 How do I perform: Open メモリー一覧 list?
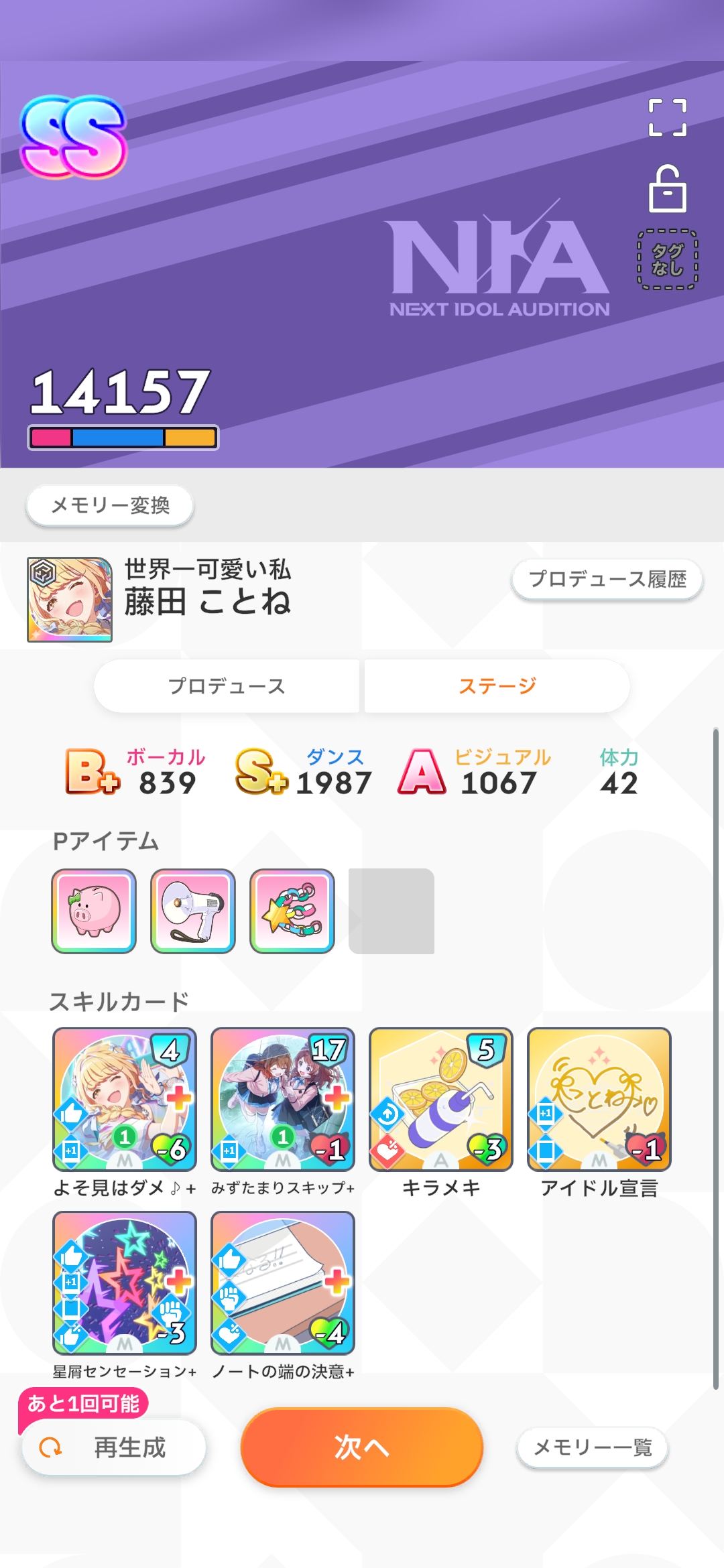tap(593, 1447)
